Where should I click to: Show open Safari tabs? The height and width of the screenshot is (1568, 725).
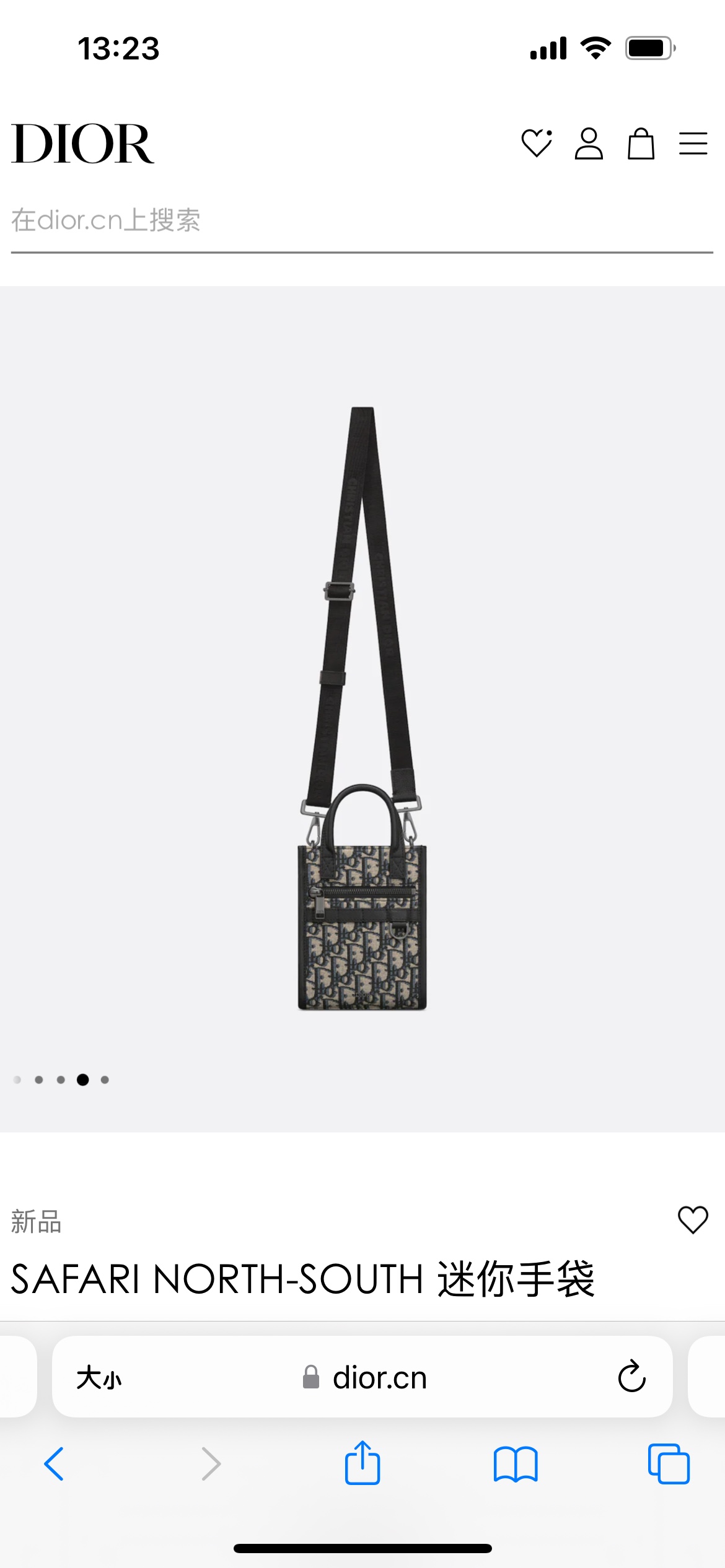coord(669,1464)
